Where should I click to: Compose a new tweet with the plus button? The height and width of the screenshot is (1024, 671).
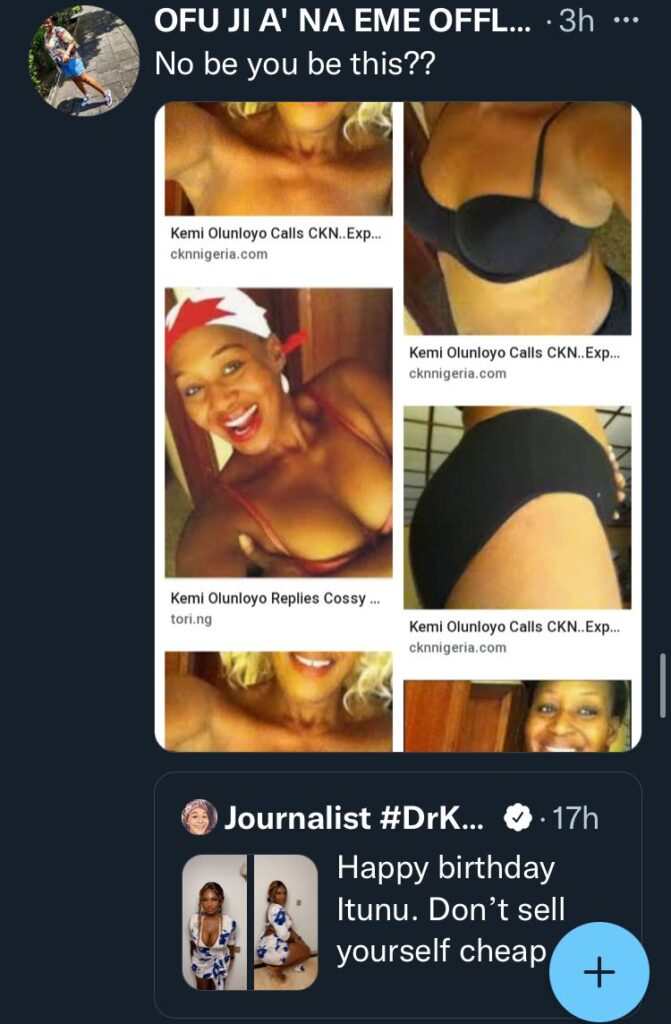click(x=599, y=971)
